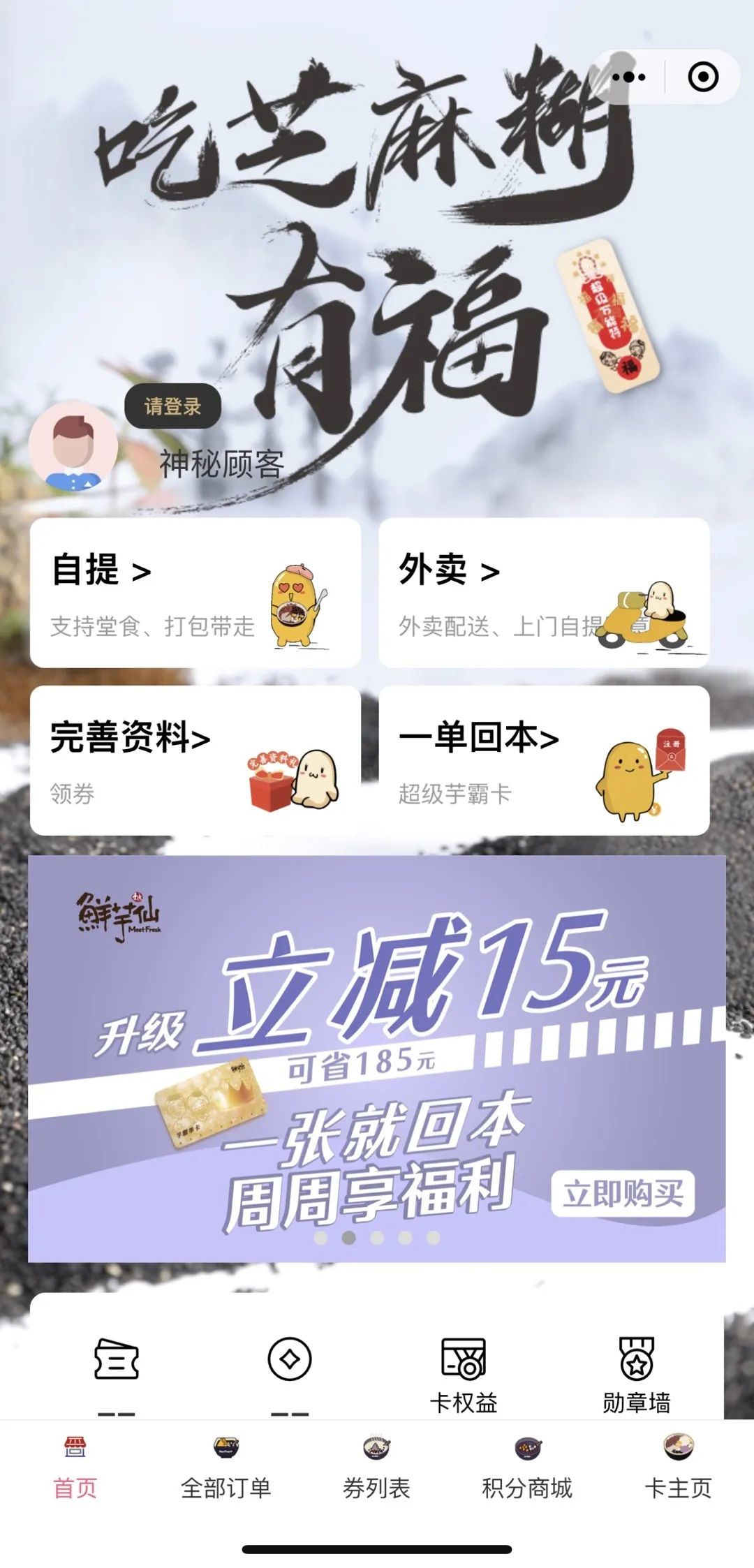Open the mini program more-options menu

point(628,77)
